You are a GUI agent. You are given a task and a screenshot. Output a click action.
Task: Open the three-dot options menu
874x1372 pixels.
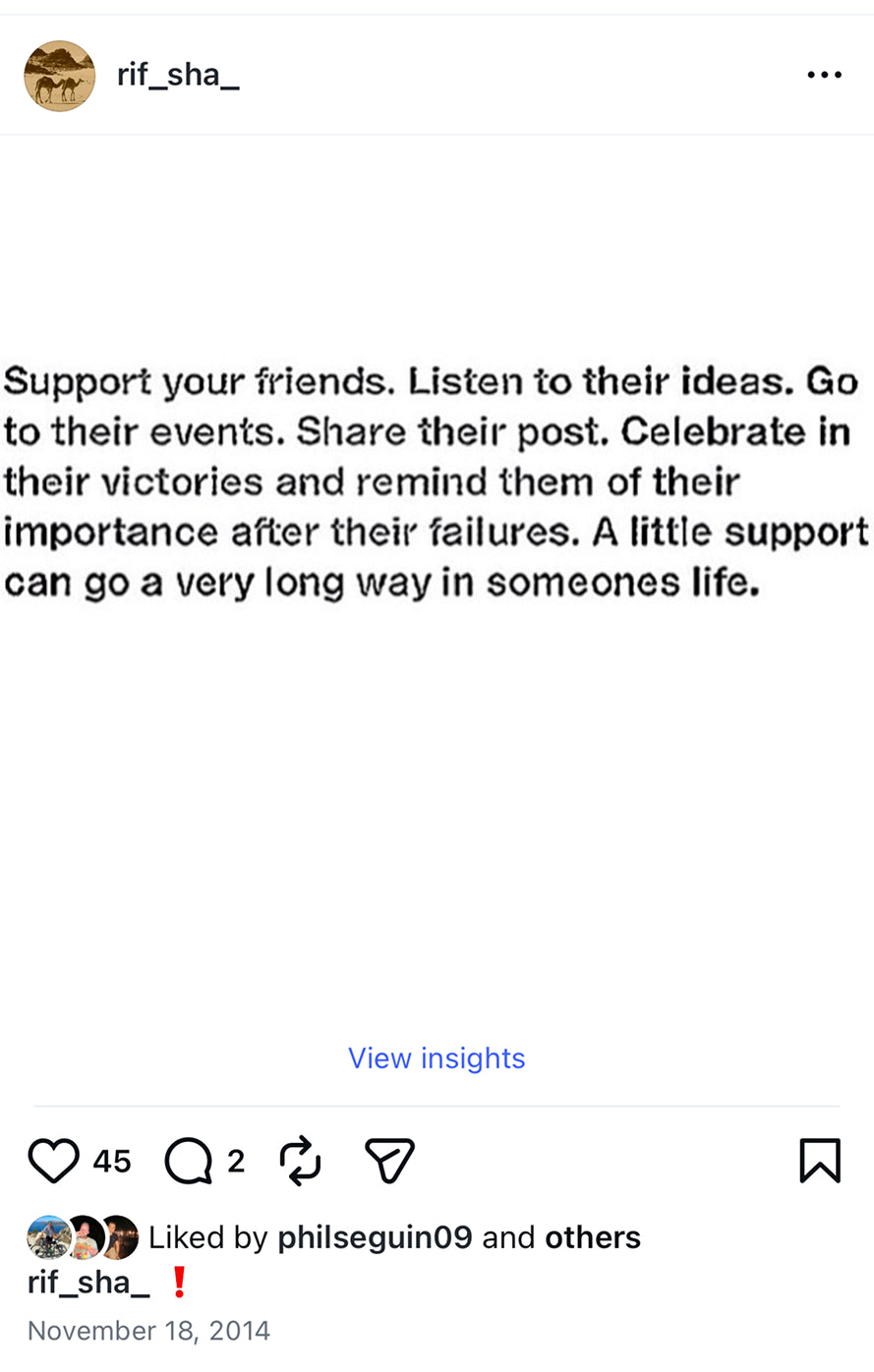823,75
